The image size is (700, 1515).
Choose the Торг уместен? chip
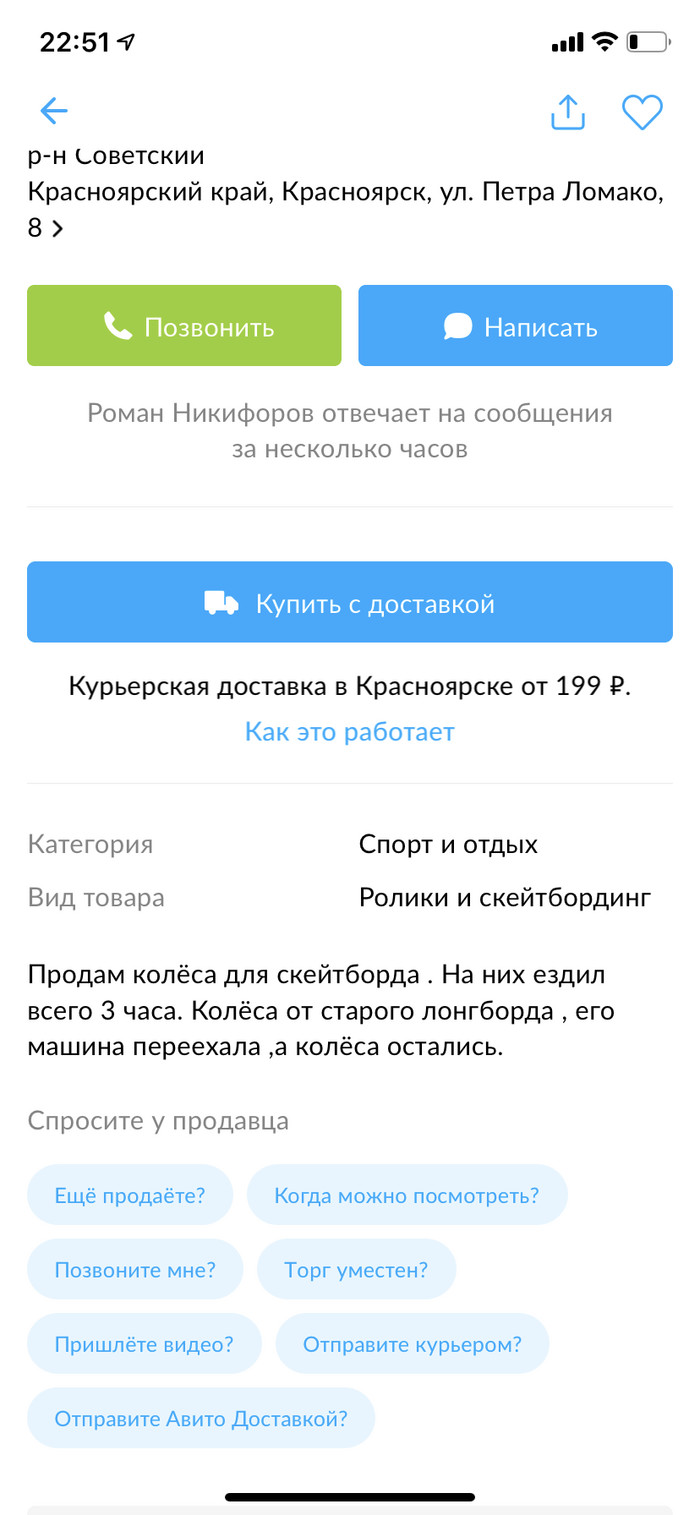pos(356,1269)
